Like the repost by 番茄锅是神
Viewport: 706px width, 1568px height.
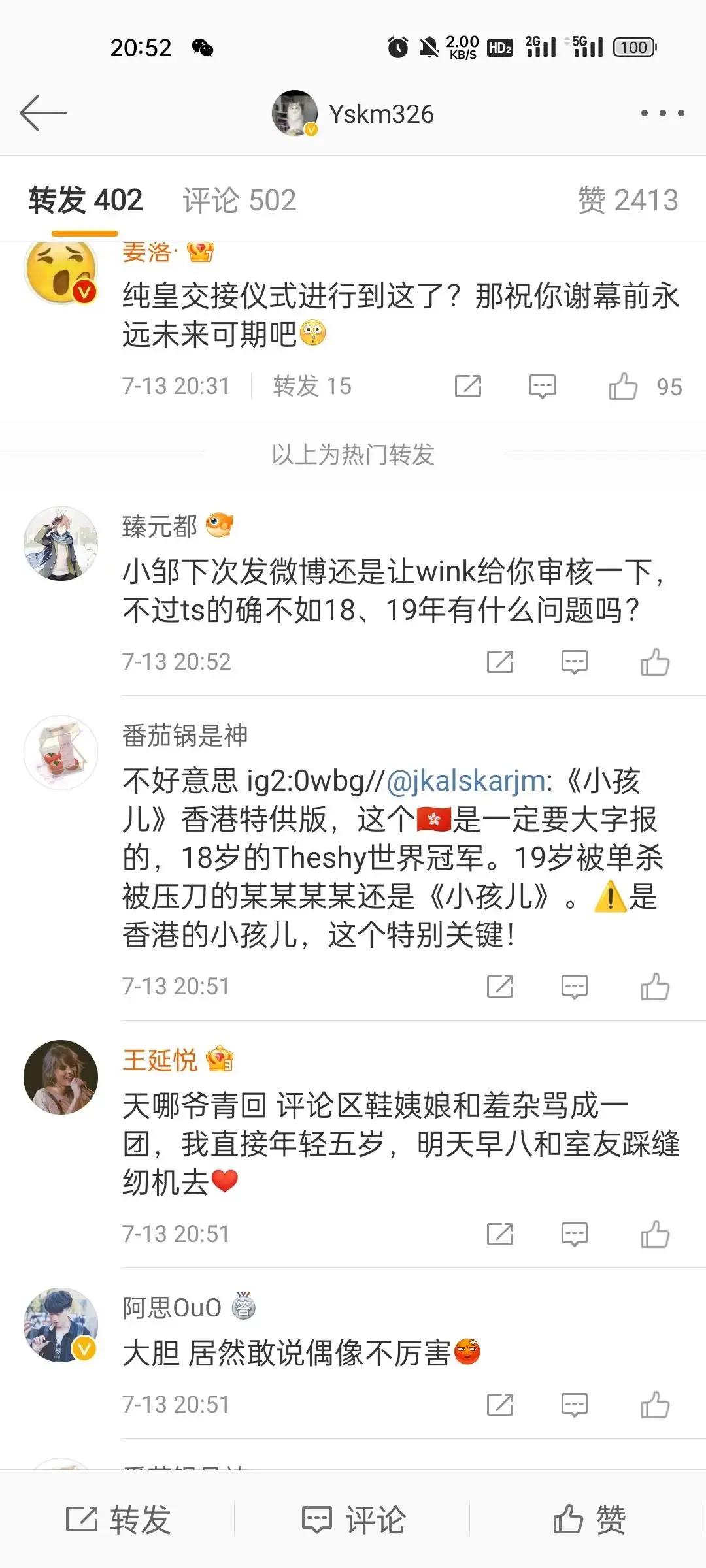tap(656, 987)
